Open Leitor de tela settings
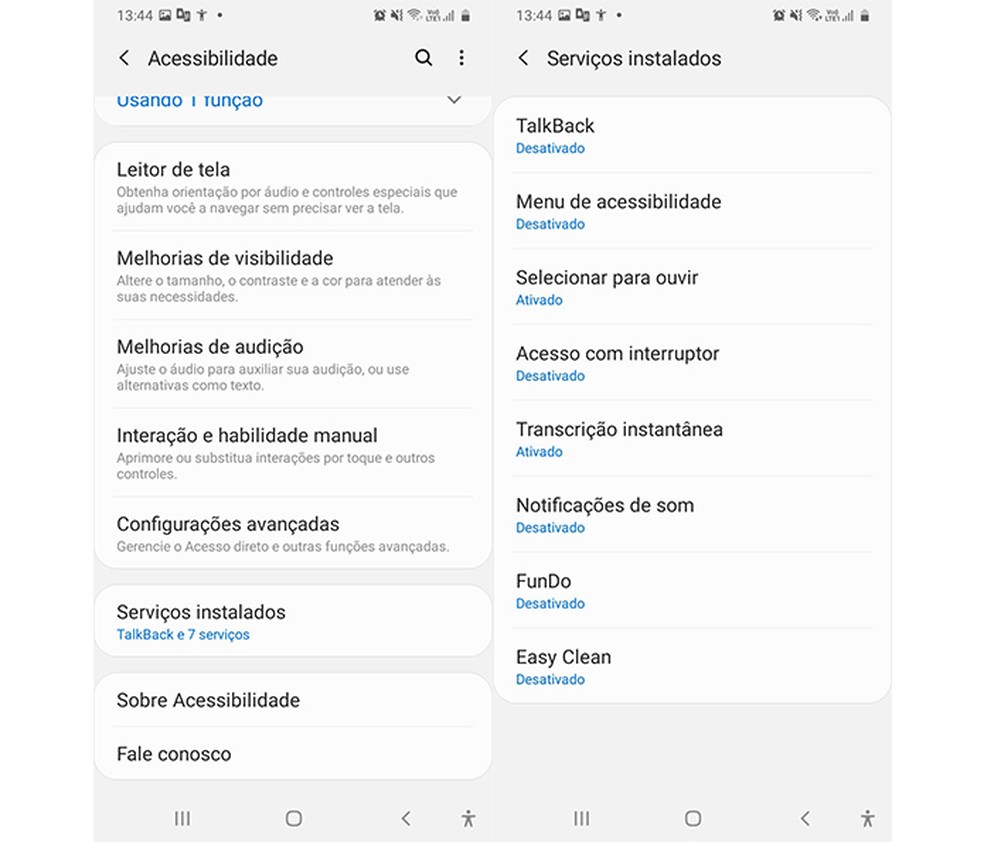 tap(292, 187)
